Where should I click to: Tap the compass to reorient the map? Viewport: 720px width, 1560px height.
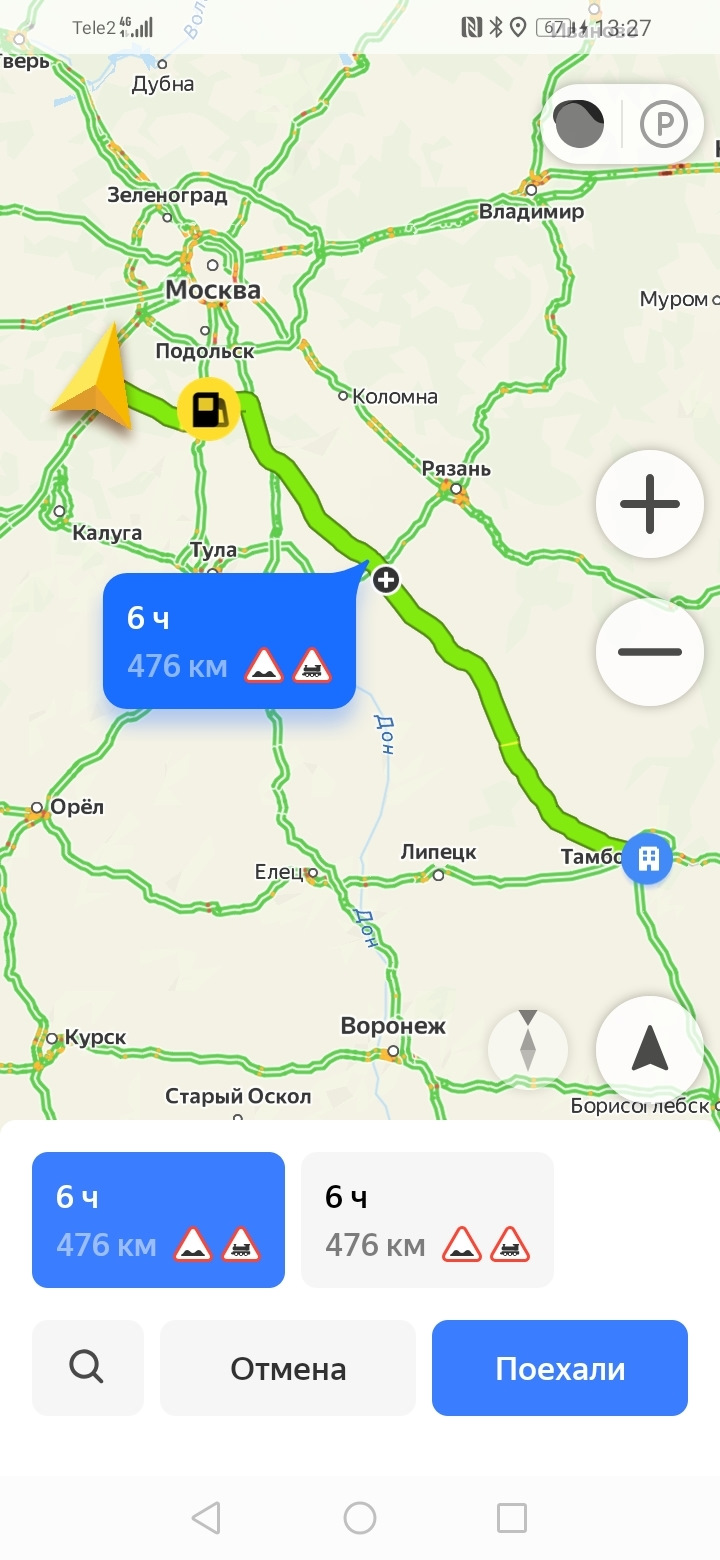[x=528, y=1050]
